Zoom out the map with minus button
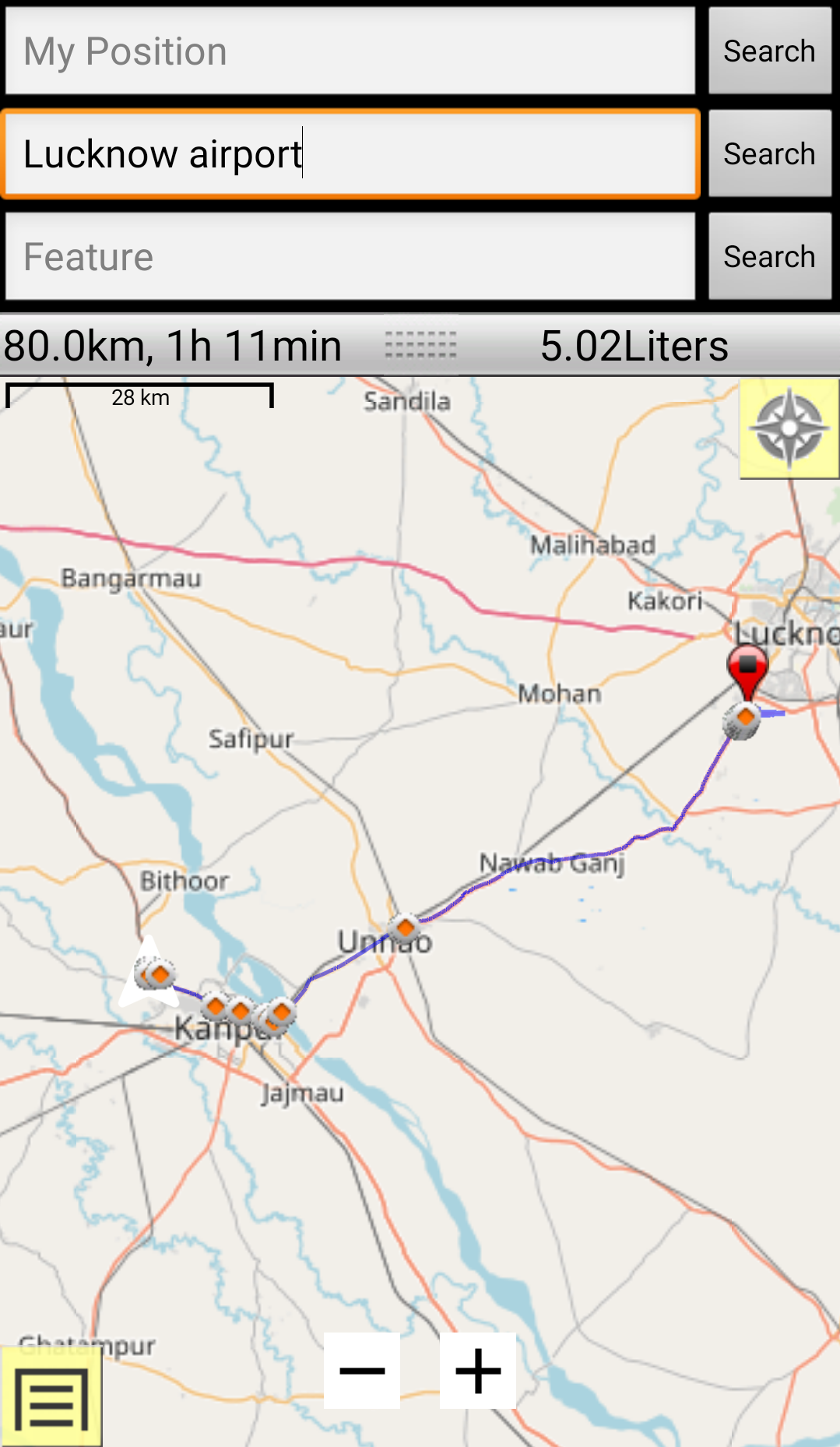Viewport: 840px width, 1447px height. (362, 1370)
